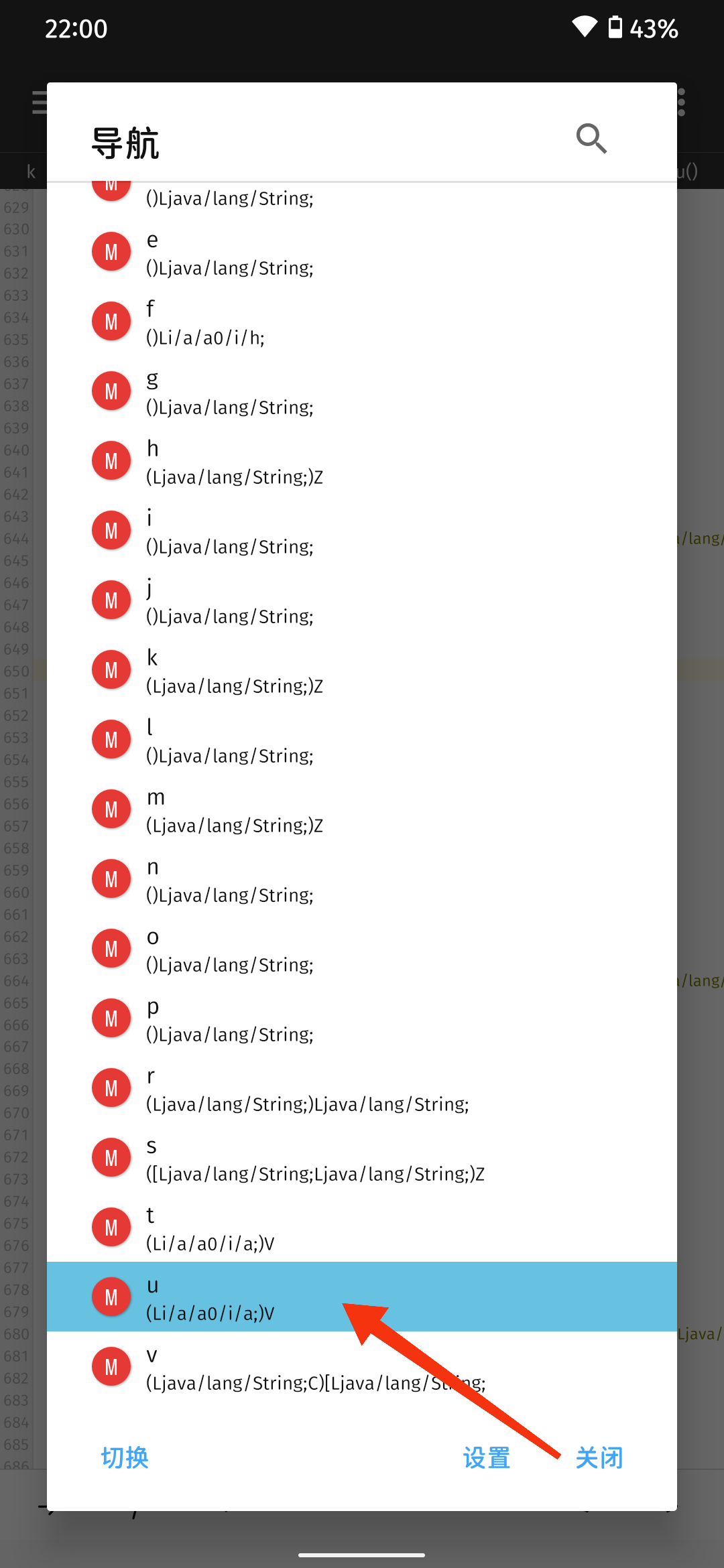The width and height of the screenshot is (724, 1568).
Task: Open search in the navigation dialog
Action: tap(591, 139)
